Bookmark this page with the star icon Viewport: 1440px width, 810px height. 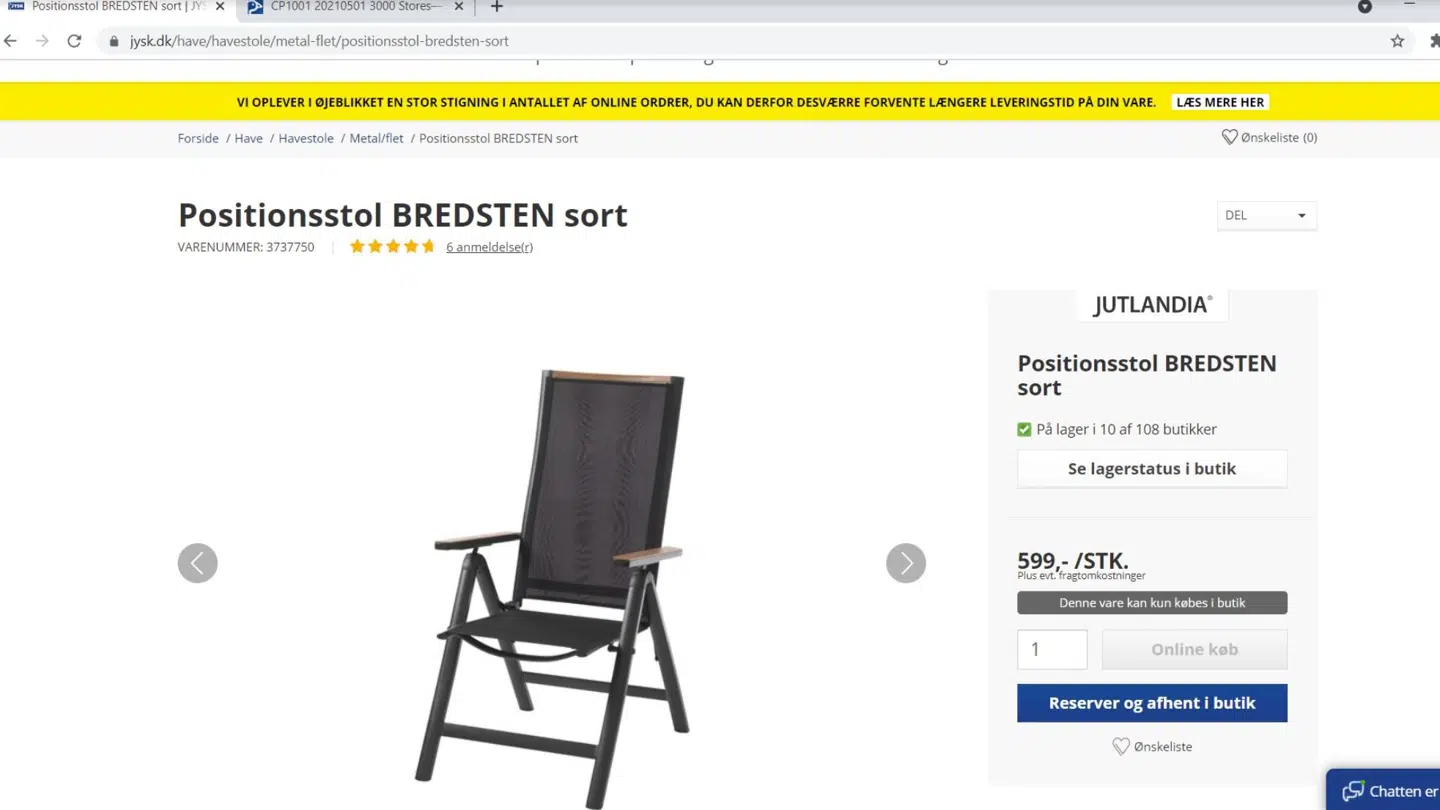(x=1397, y=41)
